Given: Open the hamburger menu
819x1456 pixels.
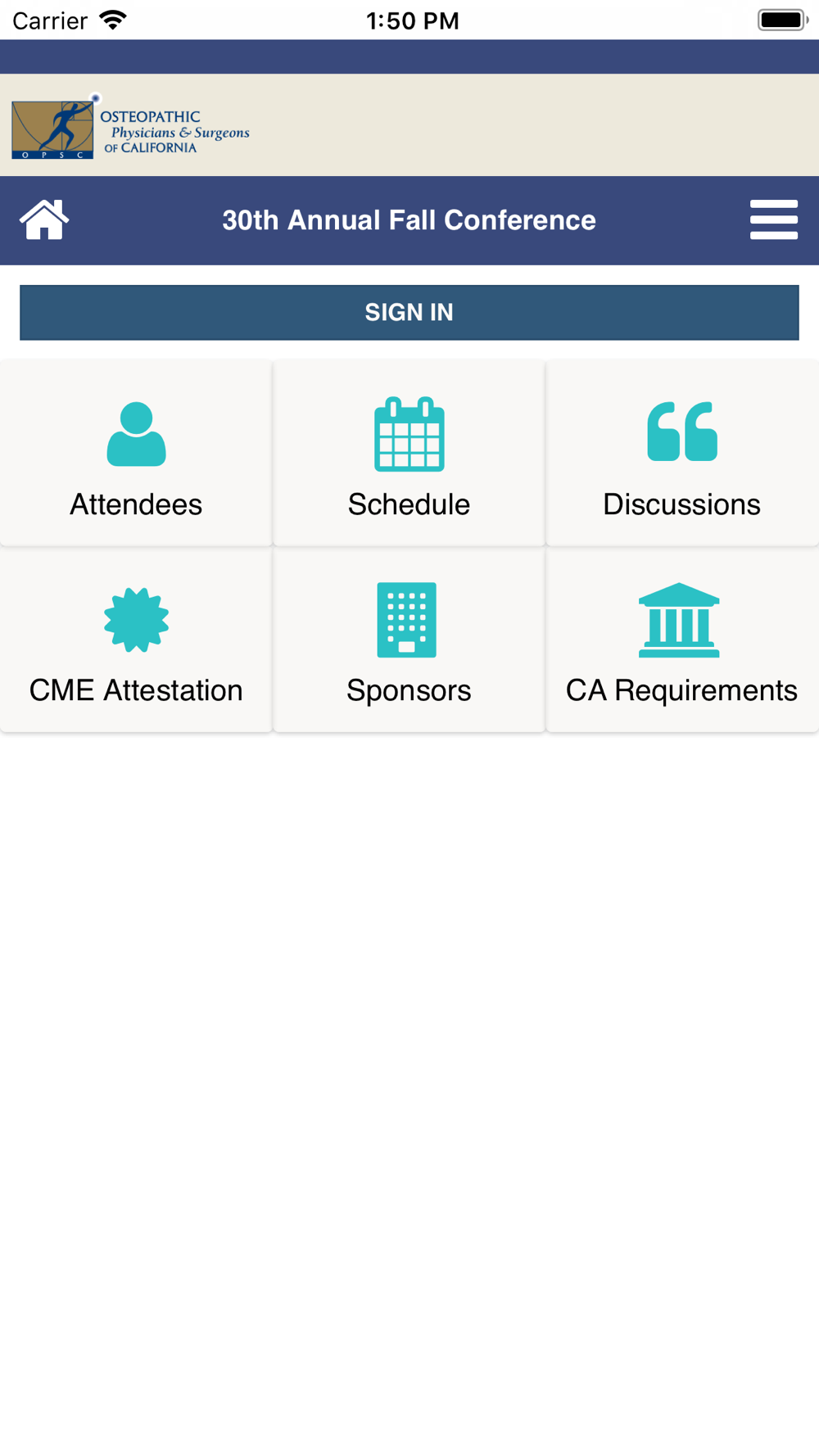Looking at the screenshot, I should [773, 219].
